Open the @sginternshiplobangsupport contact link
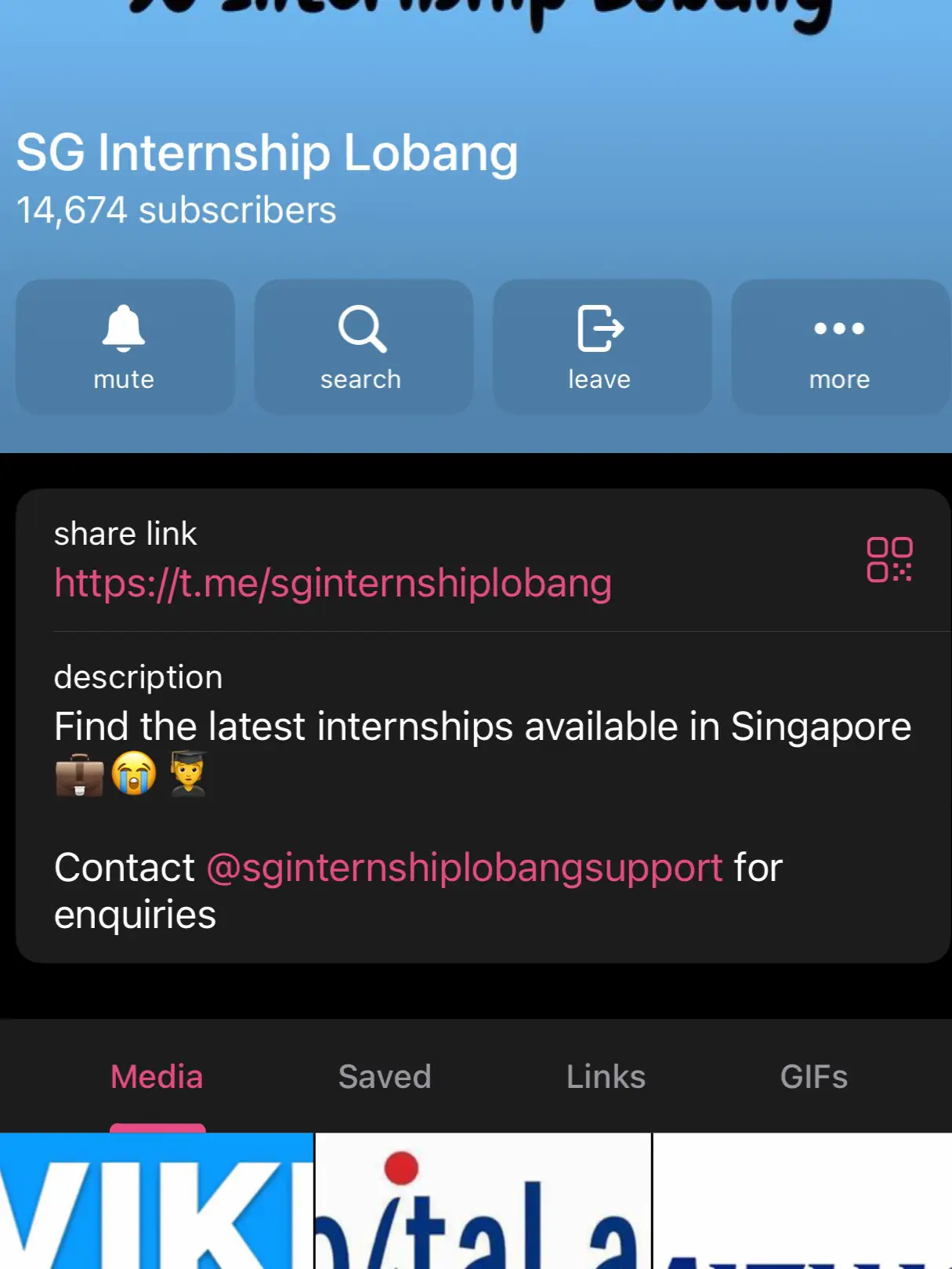Screen dimensions: 952x1269 click(464, 868)
